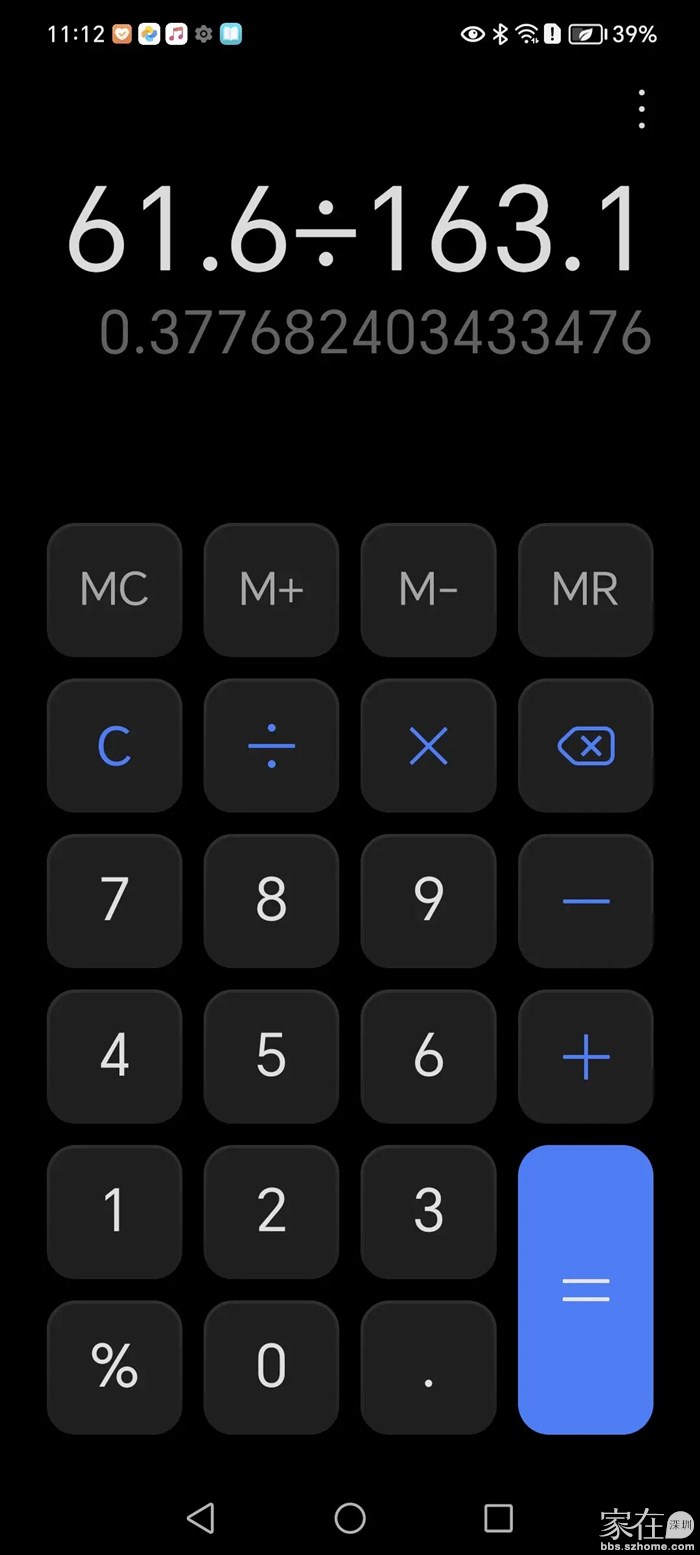Go back using the system back button
Screen dimensions: 700x1555
(201, 1517)
